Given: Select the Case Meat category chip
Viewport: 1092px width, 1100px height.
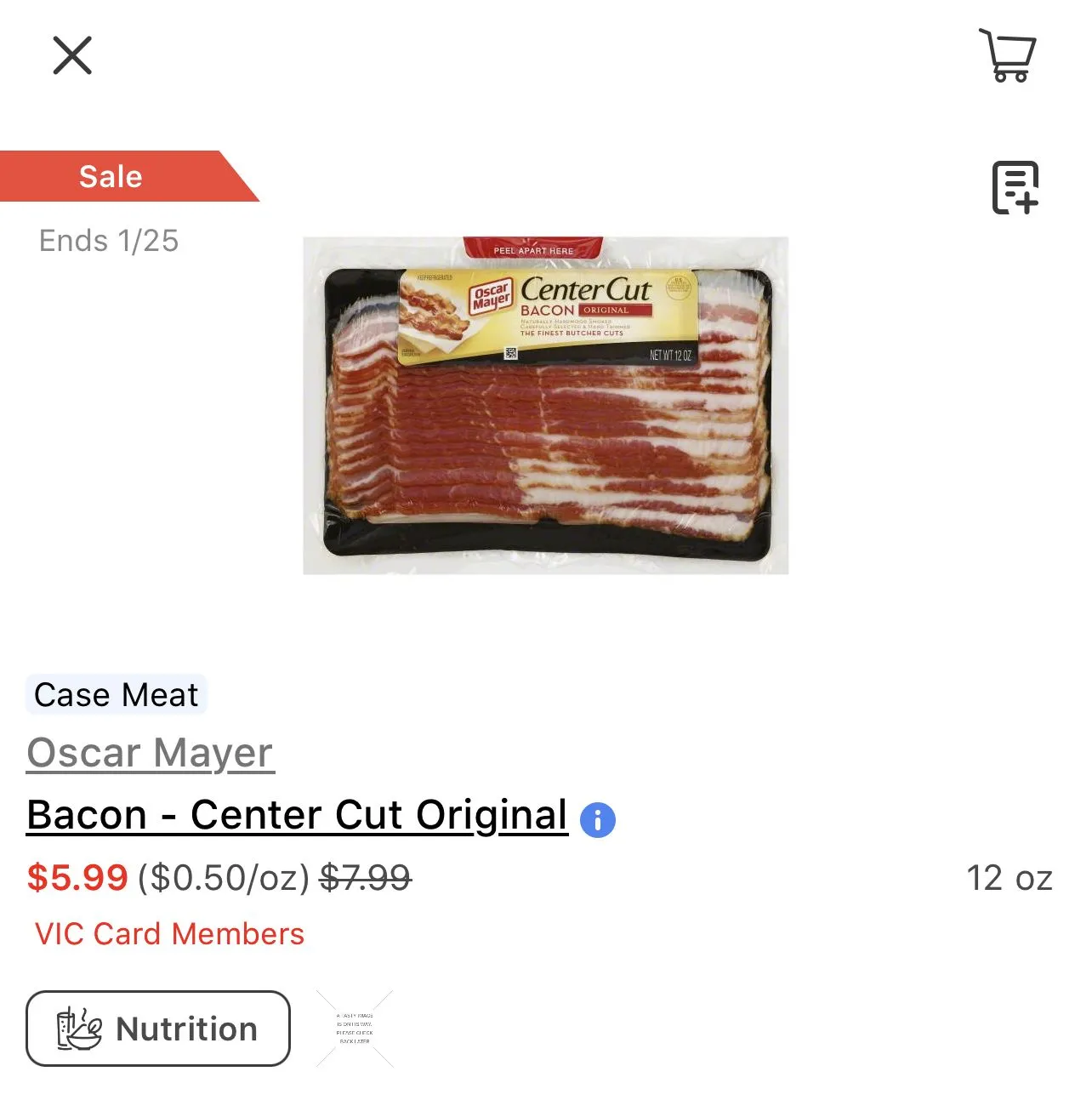Looking at the screenshot, I should pyautogui.click(x=116, y=695).
